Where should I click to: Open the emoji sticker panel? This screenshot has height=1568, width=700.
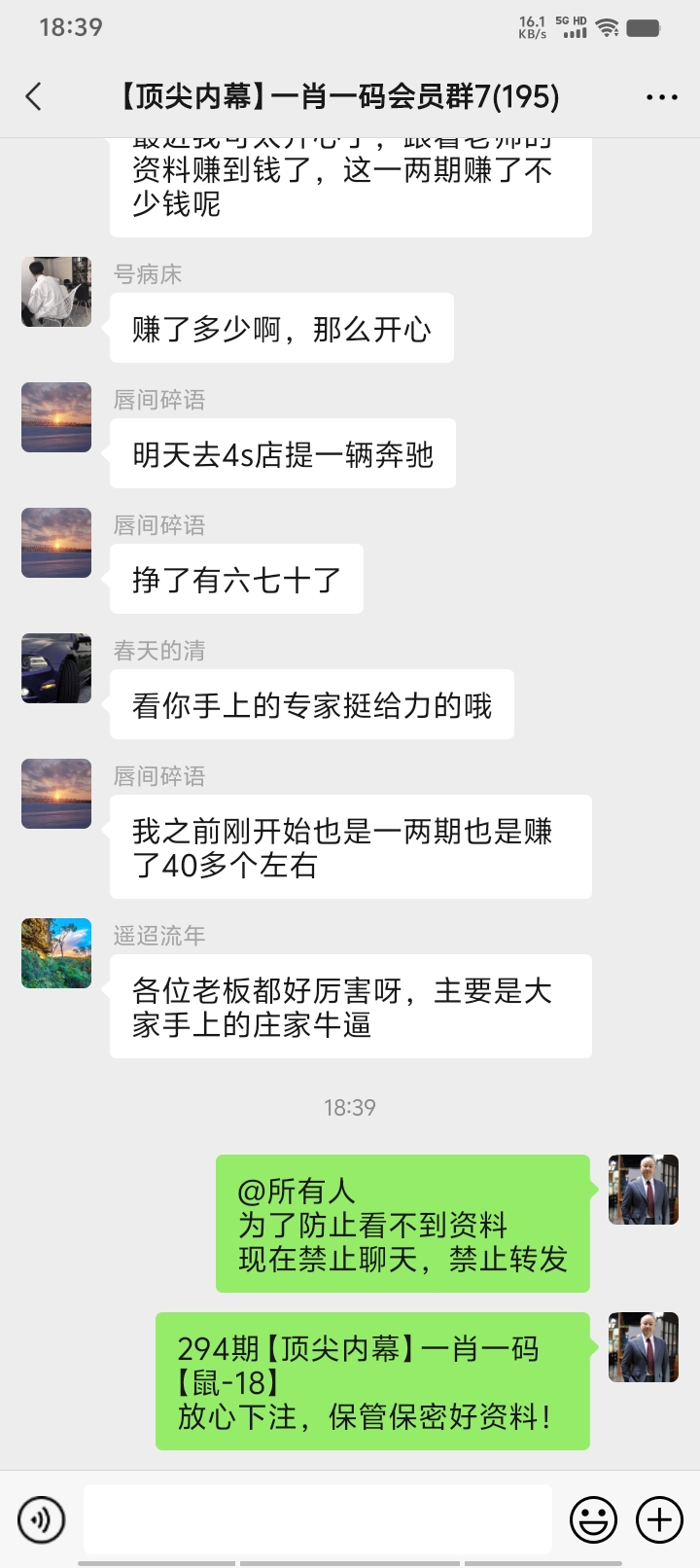pyautogui.click(x=593, y=1518)
